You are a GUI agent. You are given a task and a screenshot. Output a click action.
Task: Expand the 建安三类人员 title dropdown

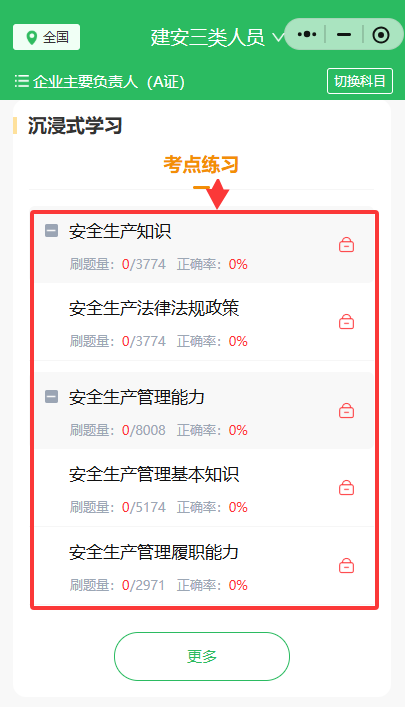point(217,37)
